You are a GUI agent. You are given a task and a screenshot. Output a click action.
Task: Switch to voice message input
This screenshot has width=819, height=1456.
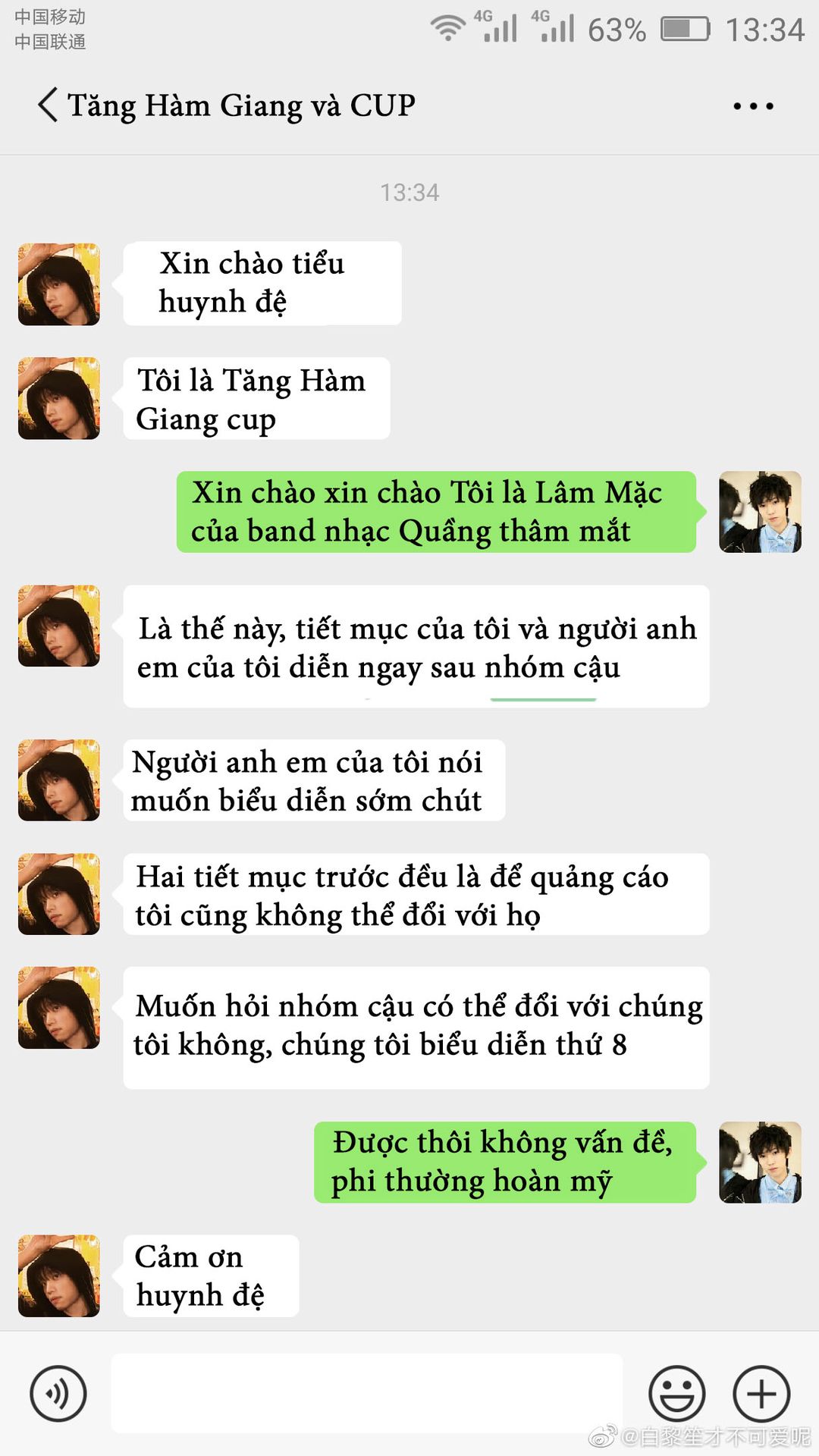click(58, 1394)
